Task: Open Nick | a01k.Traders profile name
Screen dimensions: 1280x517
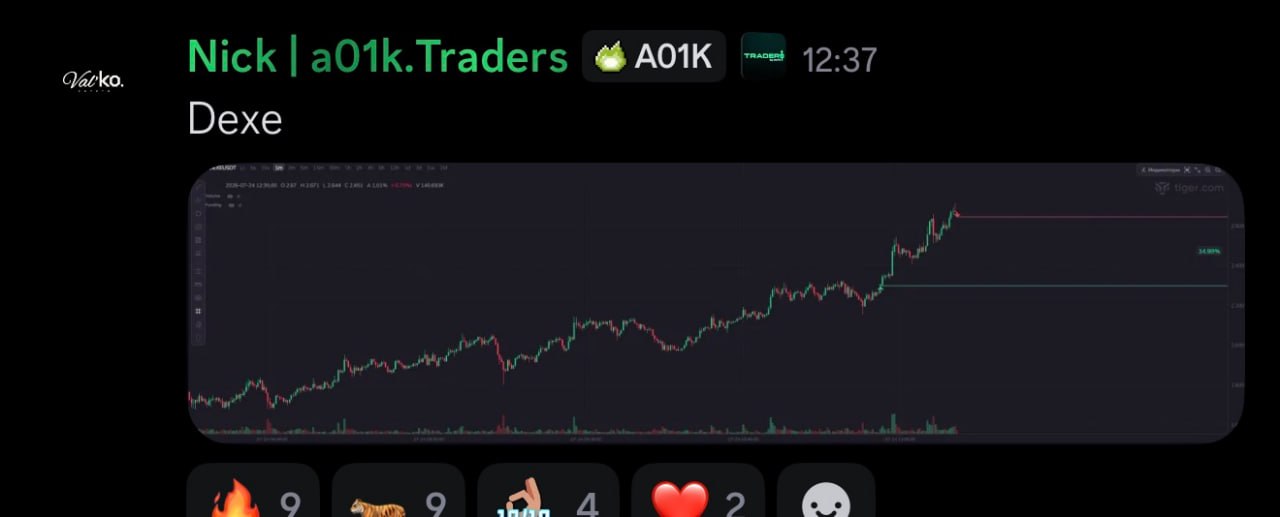Action: (x=378, y=57)
